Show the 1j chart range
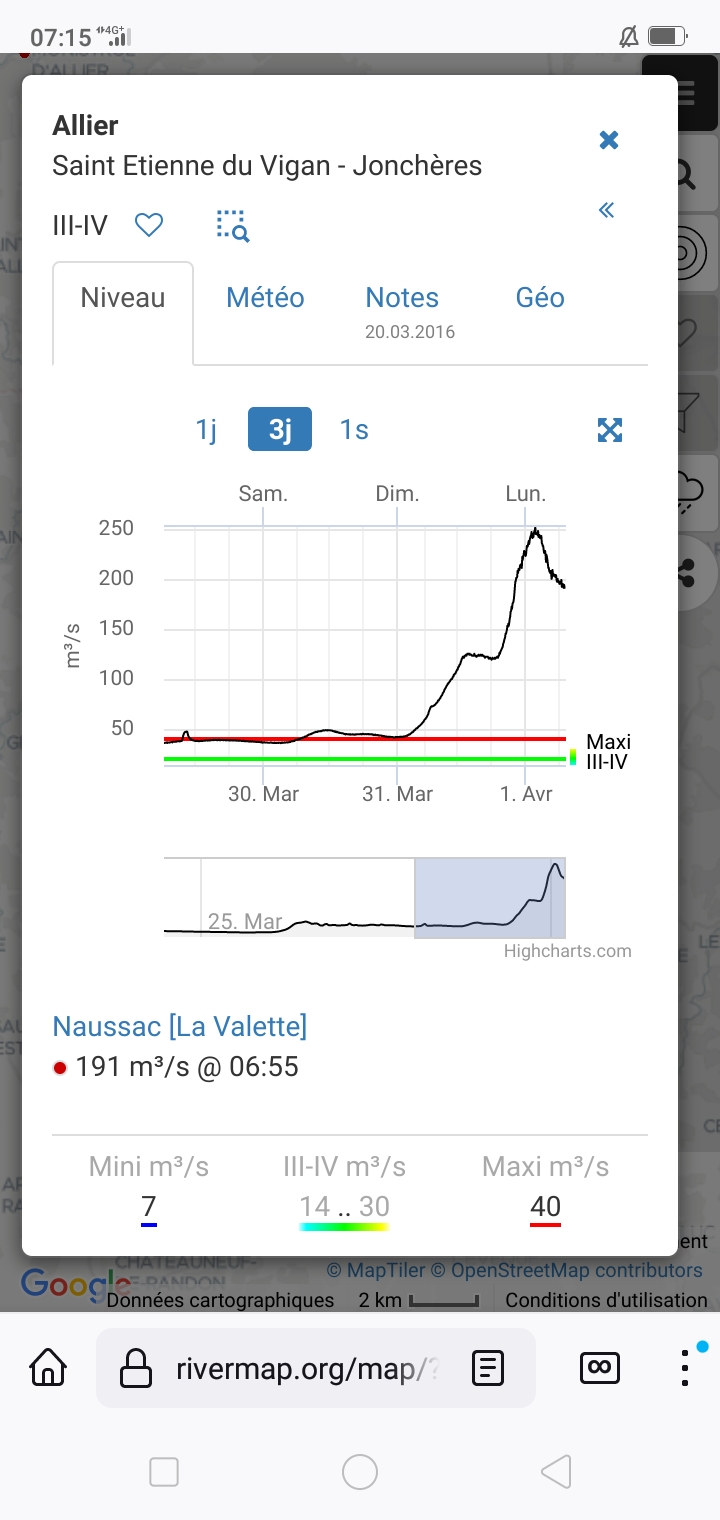 pyautogui.click(x=206, y=430)
